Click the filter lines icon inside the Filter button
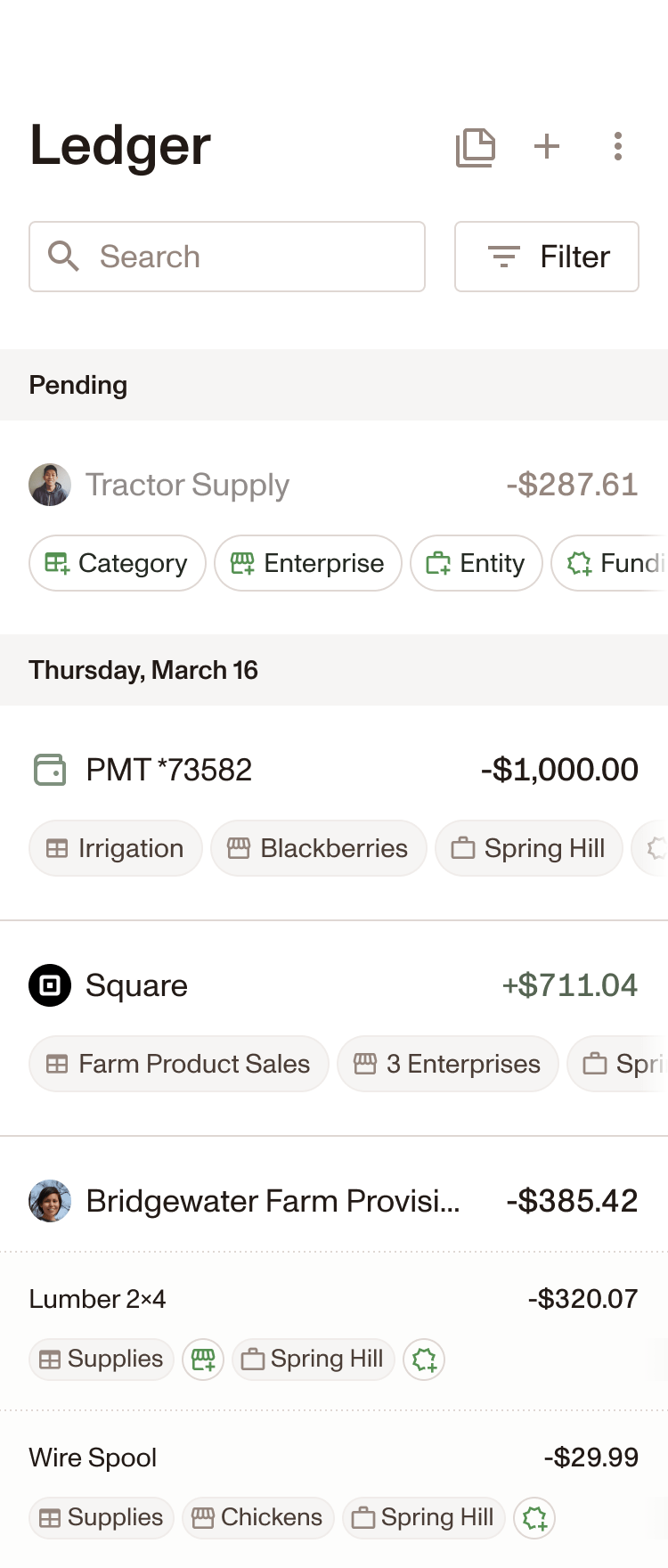 pyautogui.click(x=504, y=257)
